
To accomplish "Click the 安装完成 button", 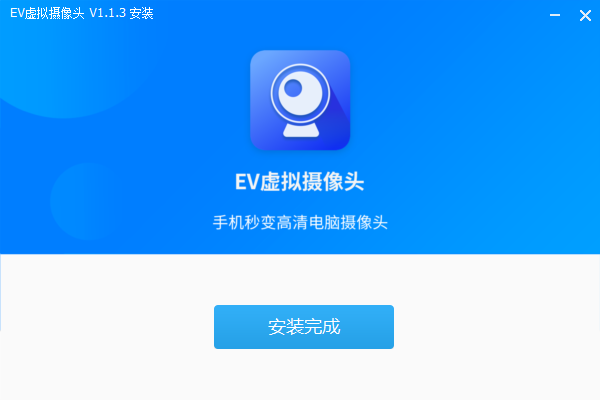I will tap(303, 327).
